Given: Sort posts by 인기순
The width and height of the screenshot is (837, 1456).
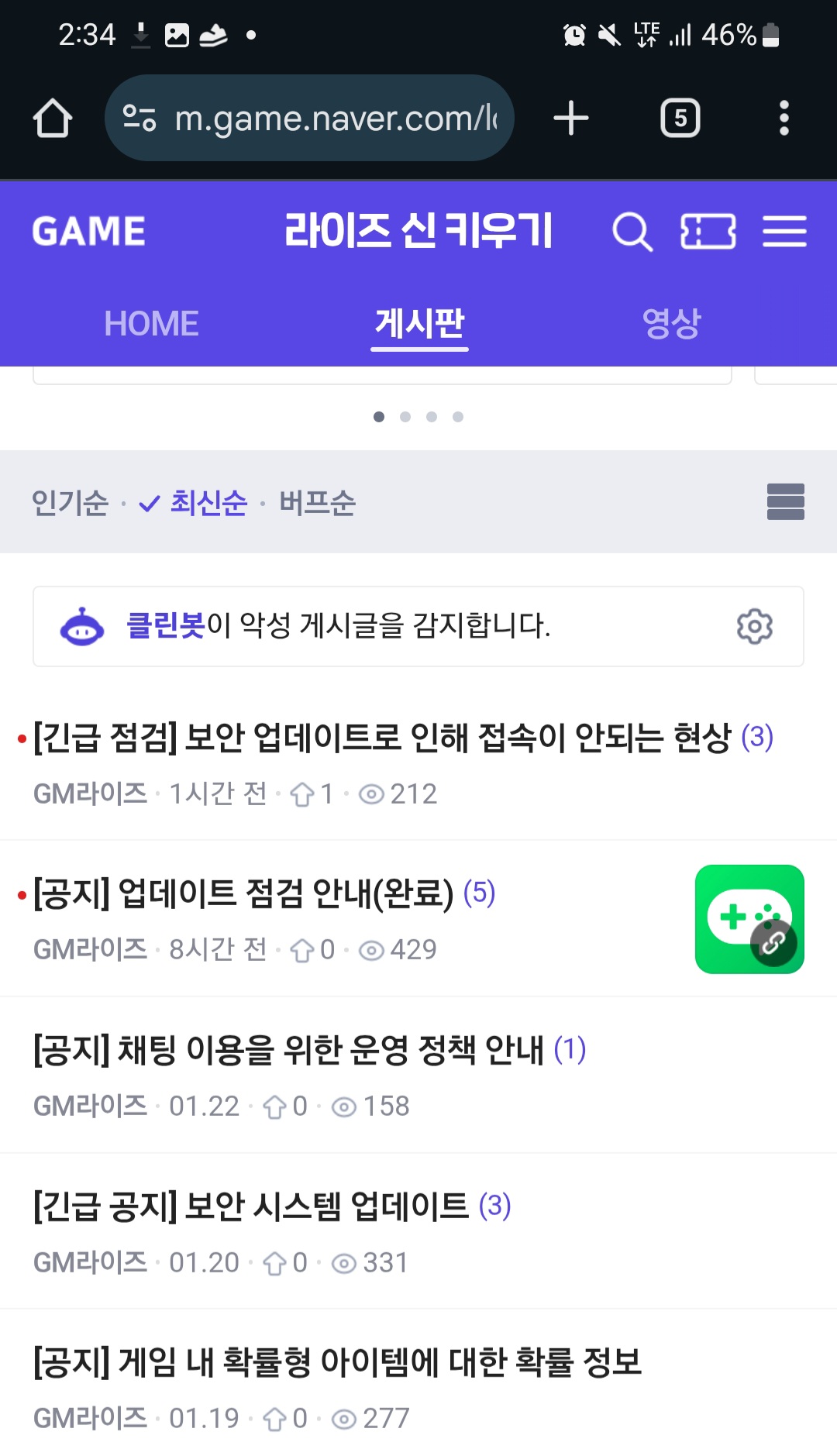Looking at the screenshot, I should [70, 503].
